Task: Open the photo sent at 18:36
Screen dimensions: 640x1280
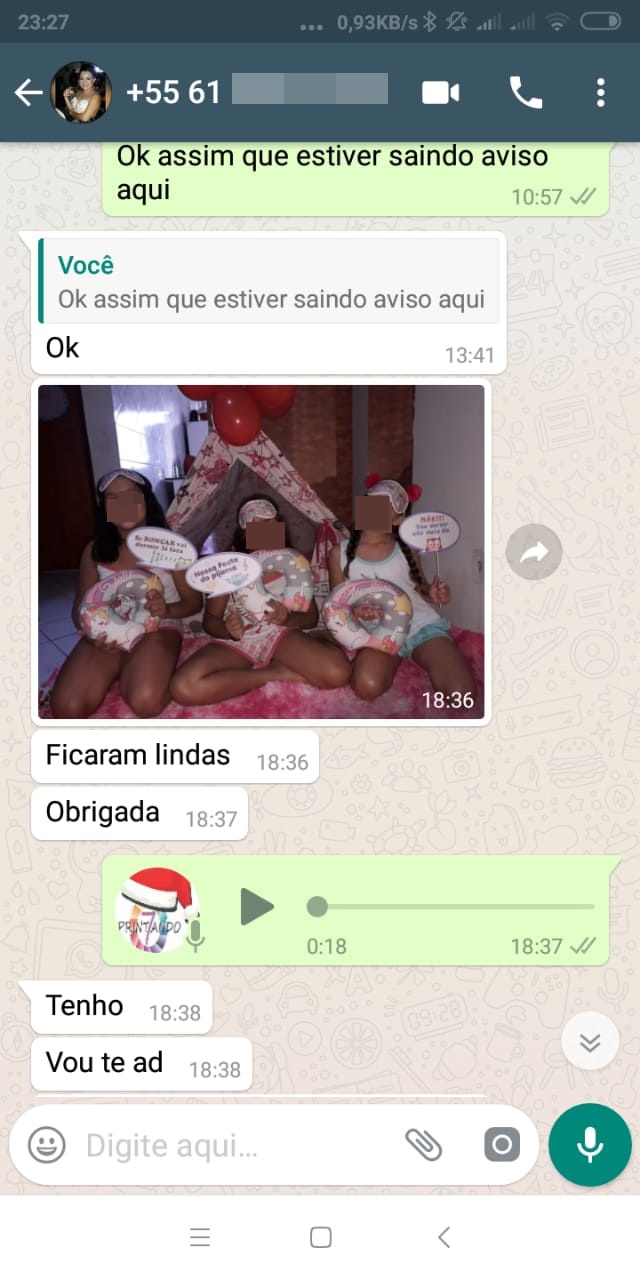Action: click(x=261, y=552)
